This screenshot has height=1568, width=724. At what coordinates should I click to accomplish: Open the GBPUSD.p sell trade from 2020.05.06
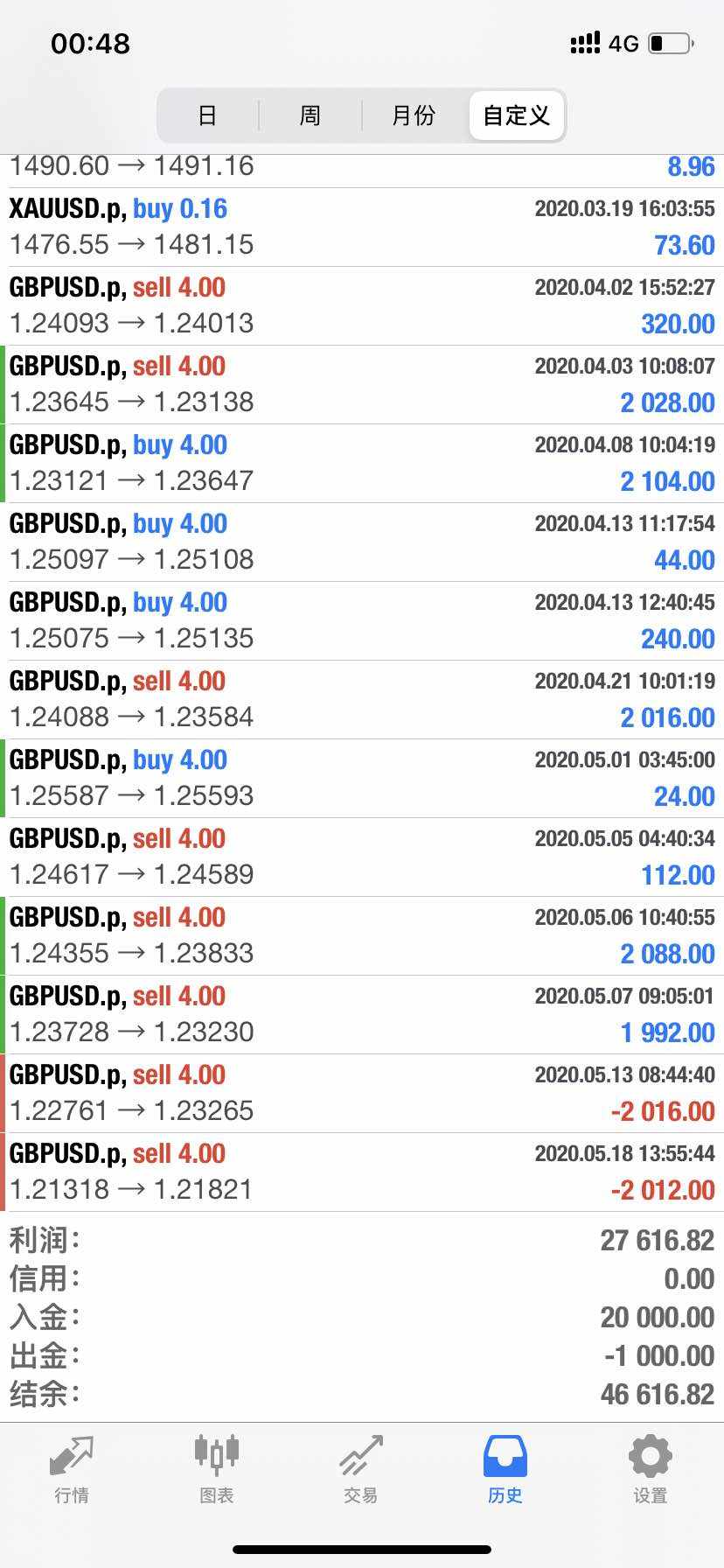tap(362, 936)
